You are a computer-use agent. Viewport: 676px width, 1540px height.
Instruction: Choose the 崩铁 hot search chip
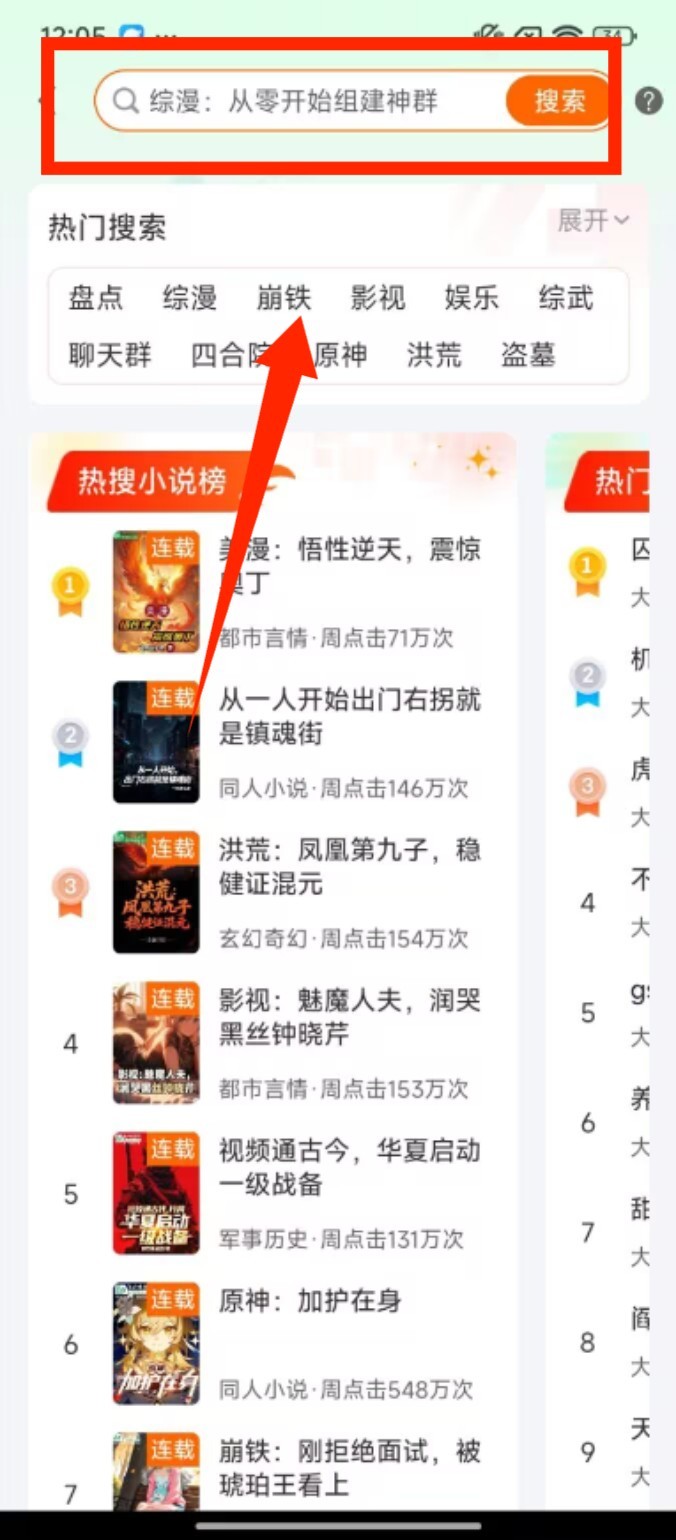[x=284, y=298]
